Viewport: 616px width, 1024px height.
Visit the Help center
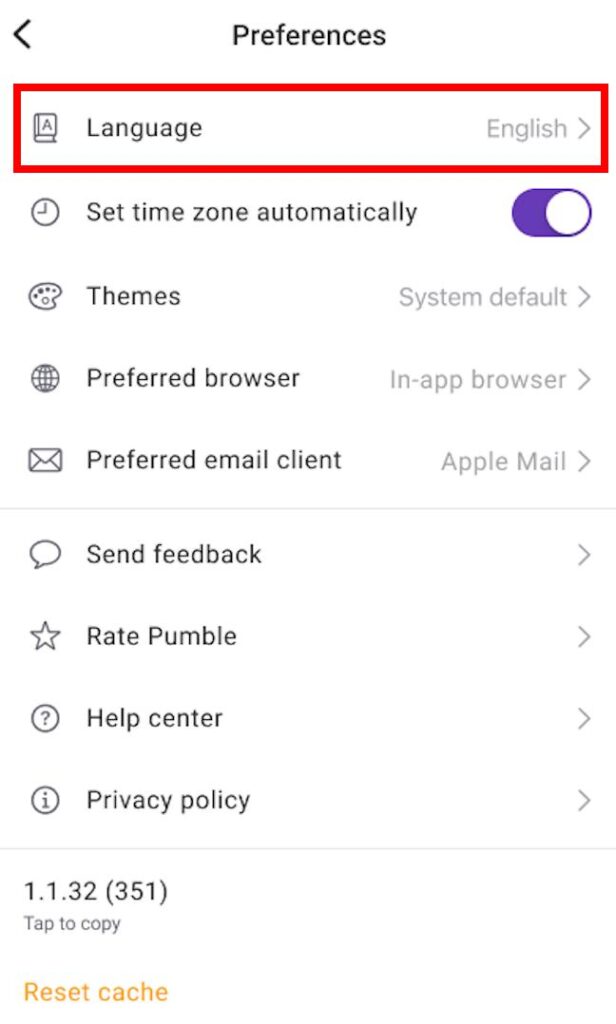[x=308, y=719]
